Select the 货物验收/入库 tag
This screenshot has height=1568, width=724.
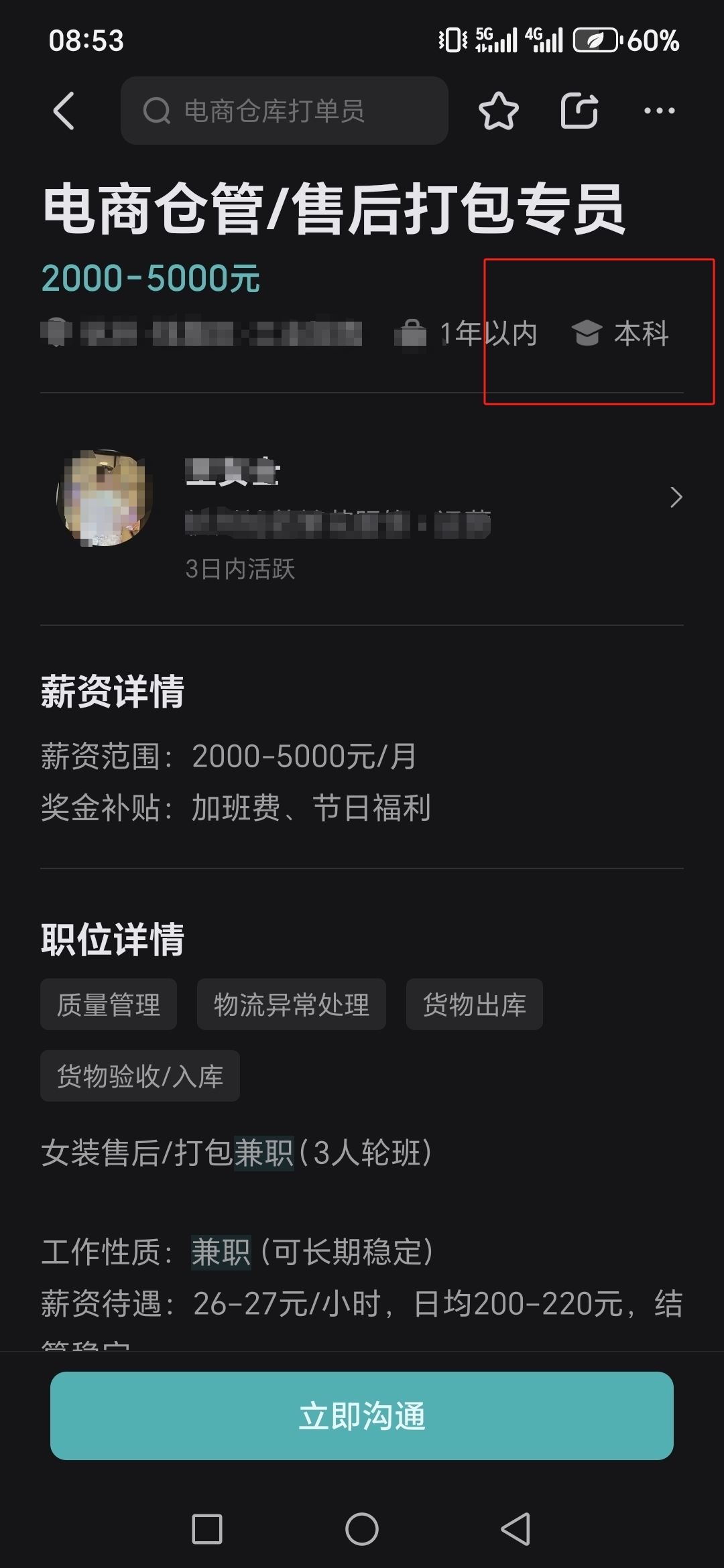140,1076
